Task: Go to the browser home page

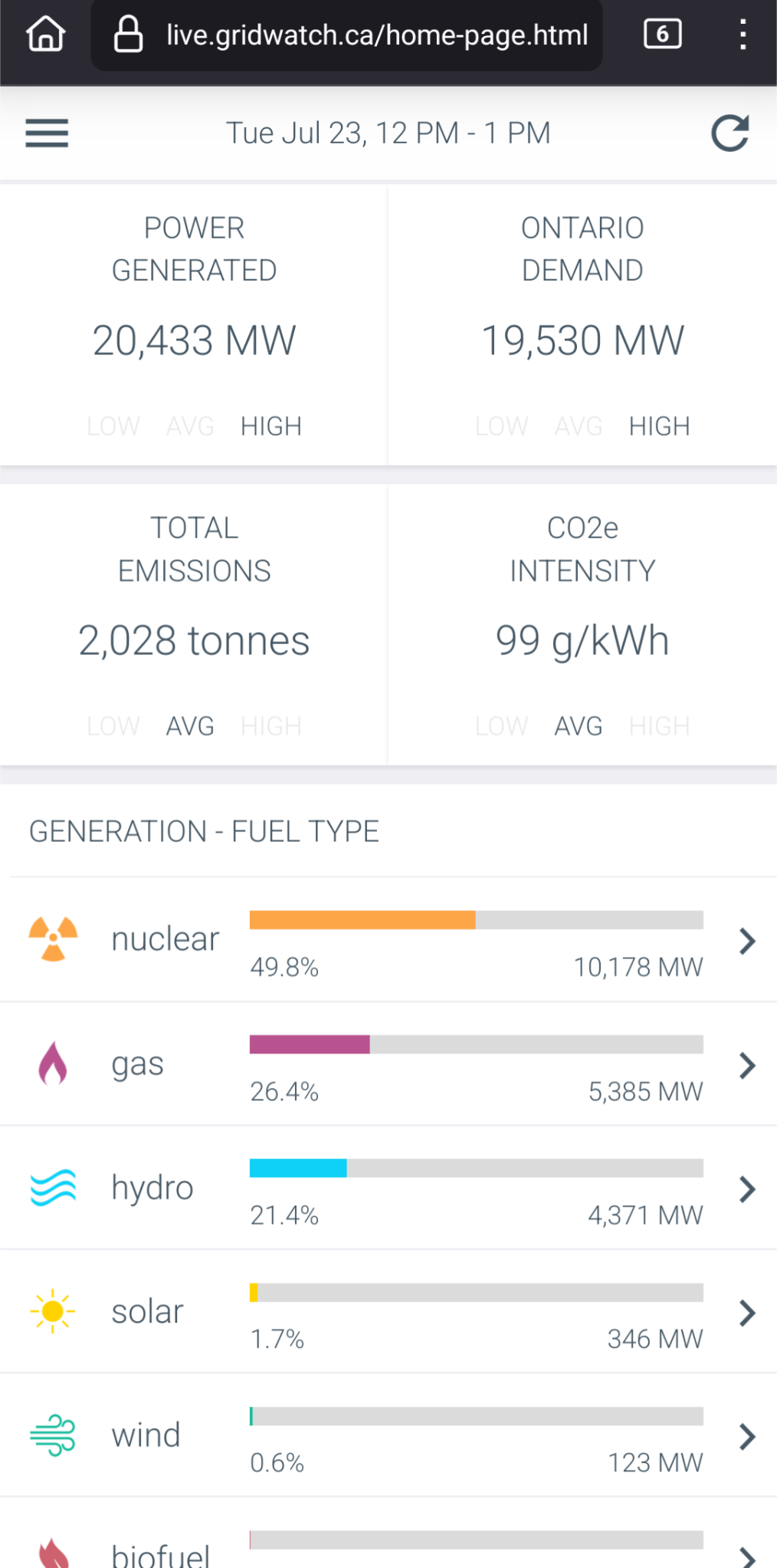Action: click(x=46, y=35)
